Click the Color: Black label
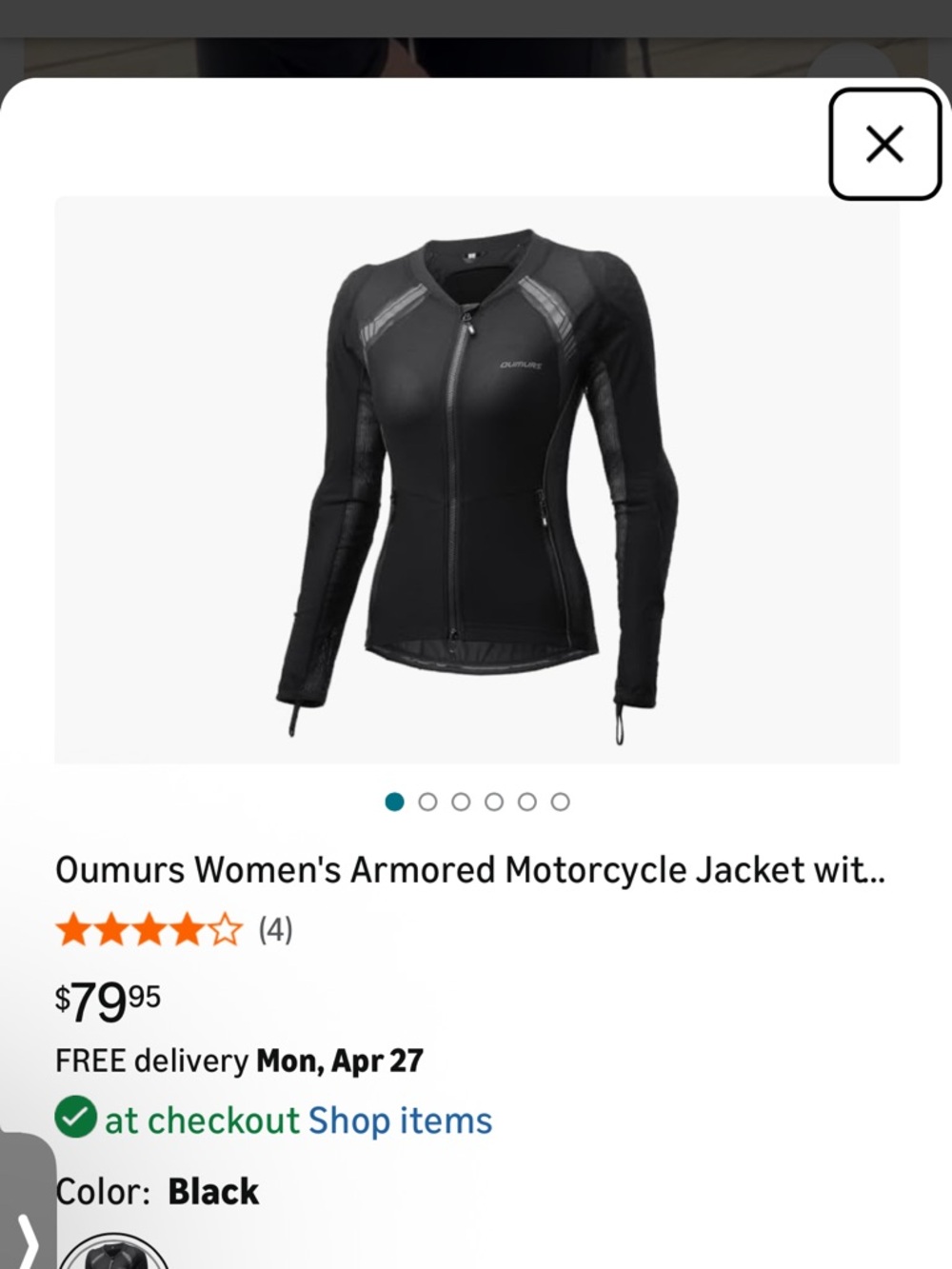 click(x=155, y=1191)
